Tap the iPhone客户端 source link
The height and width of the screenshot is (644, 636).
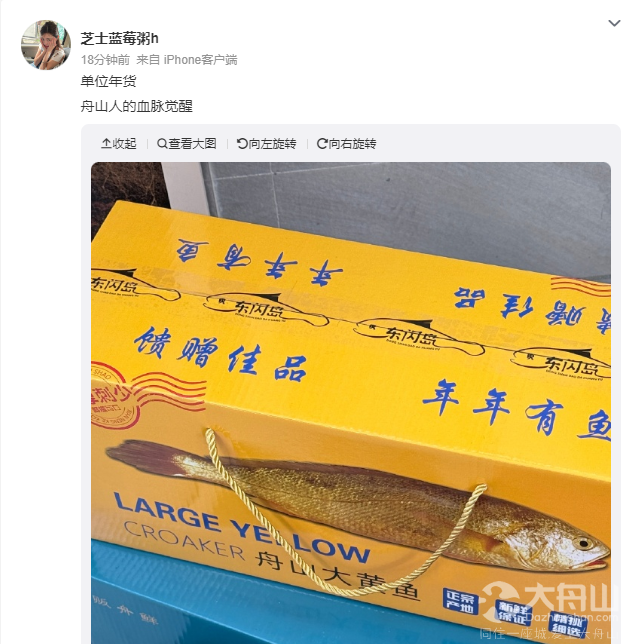coord(200,60)
